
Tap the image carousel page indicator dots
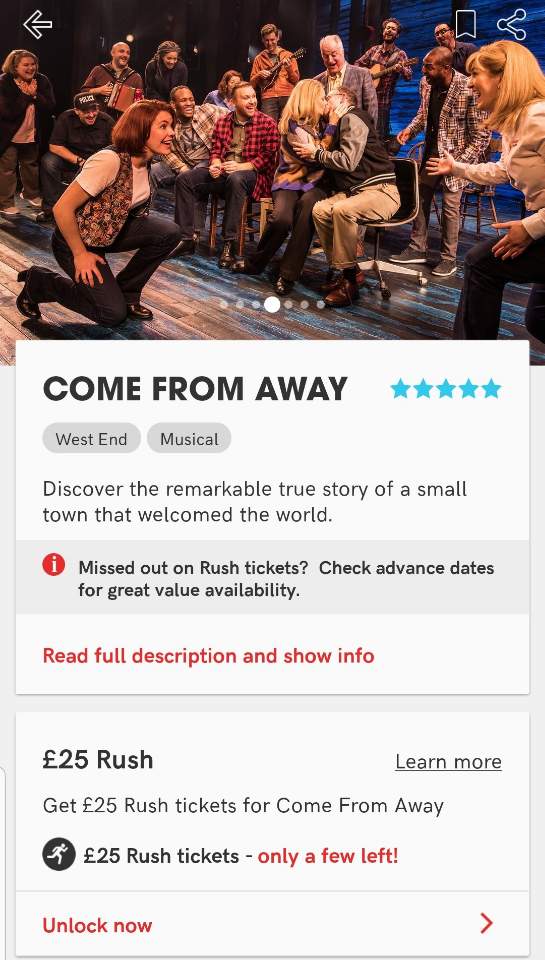(272, 304)
